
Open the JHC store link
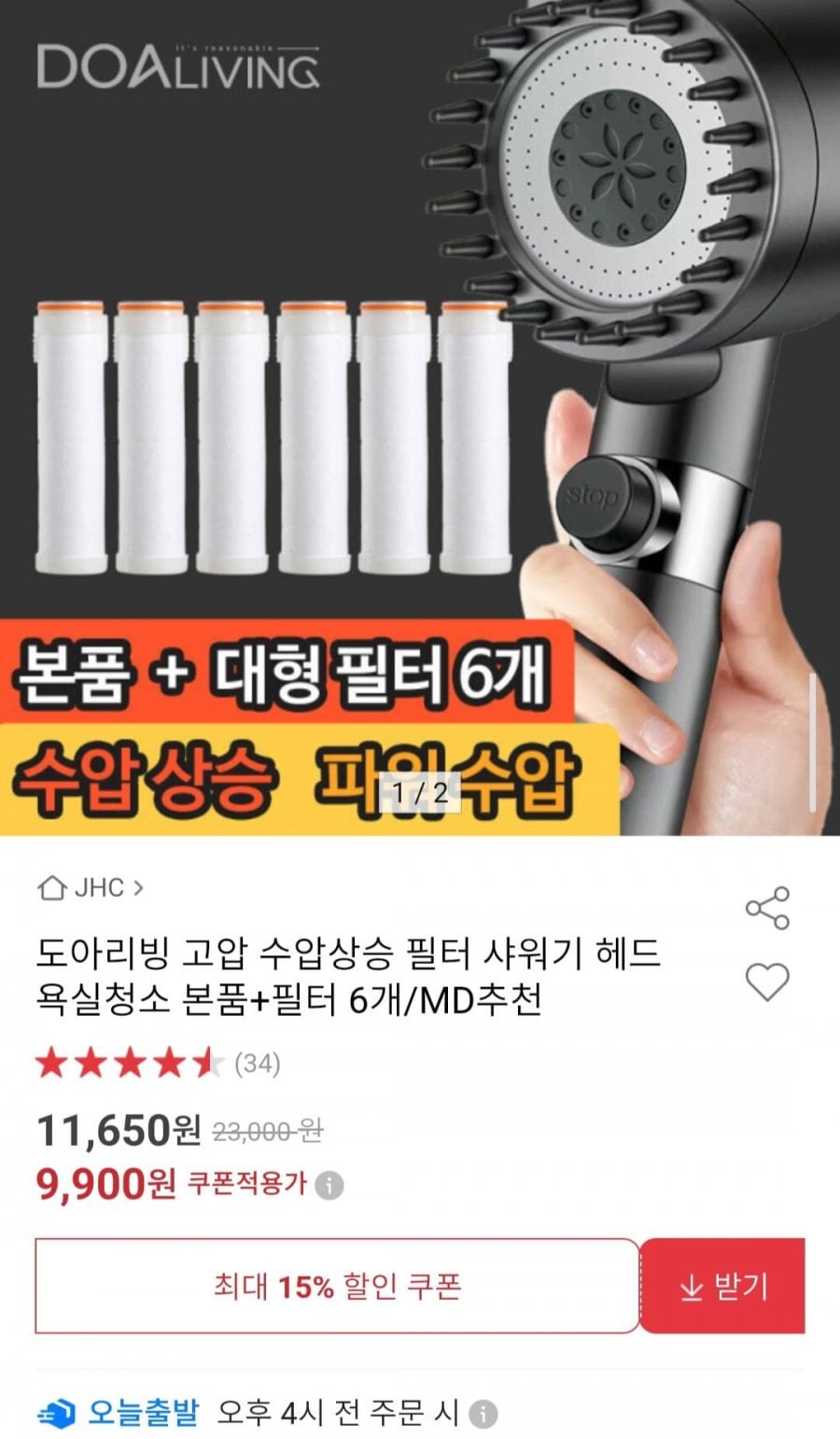pos(91,887)
